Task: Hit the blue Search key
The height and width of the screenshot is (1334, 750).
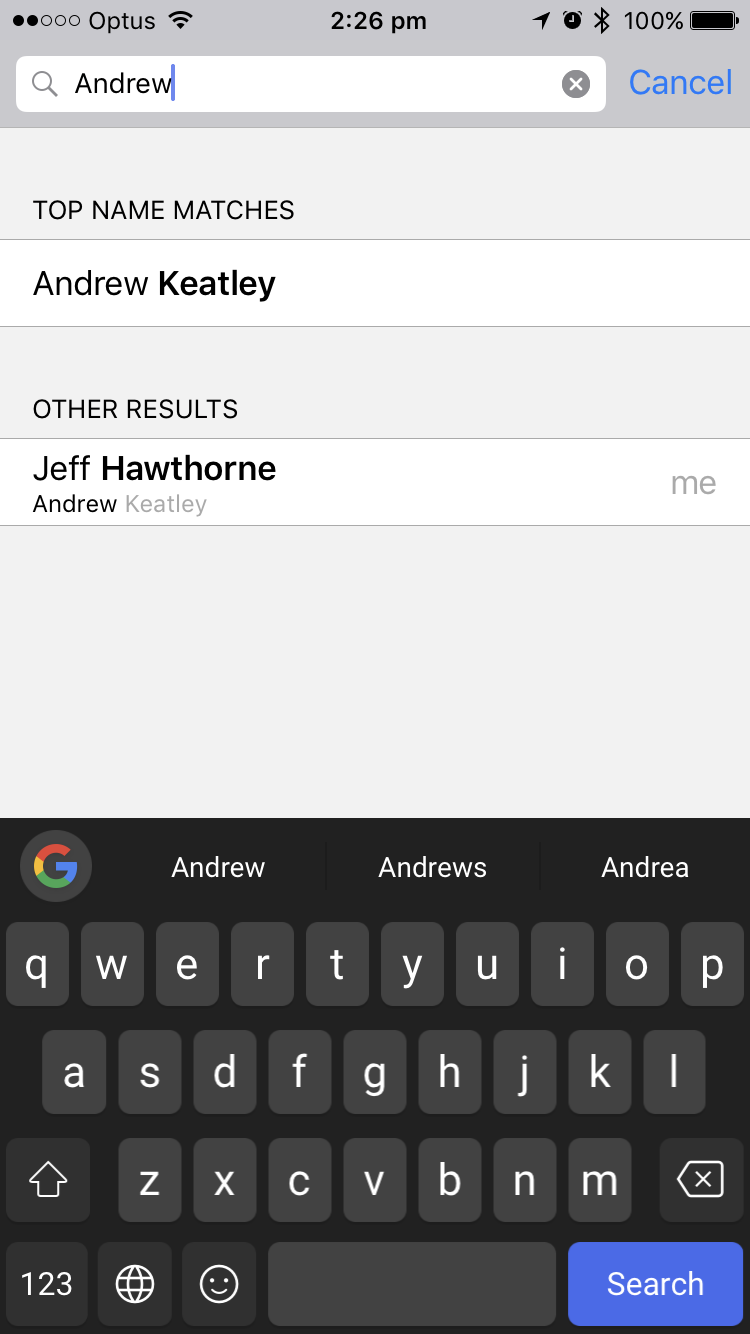Action: (655, 1284)
